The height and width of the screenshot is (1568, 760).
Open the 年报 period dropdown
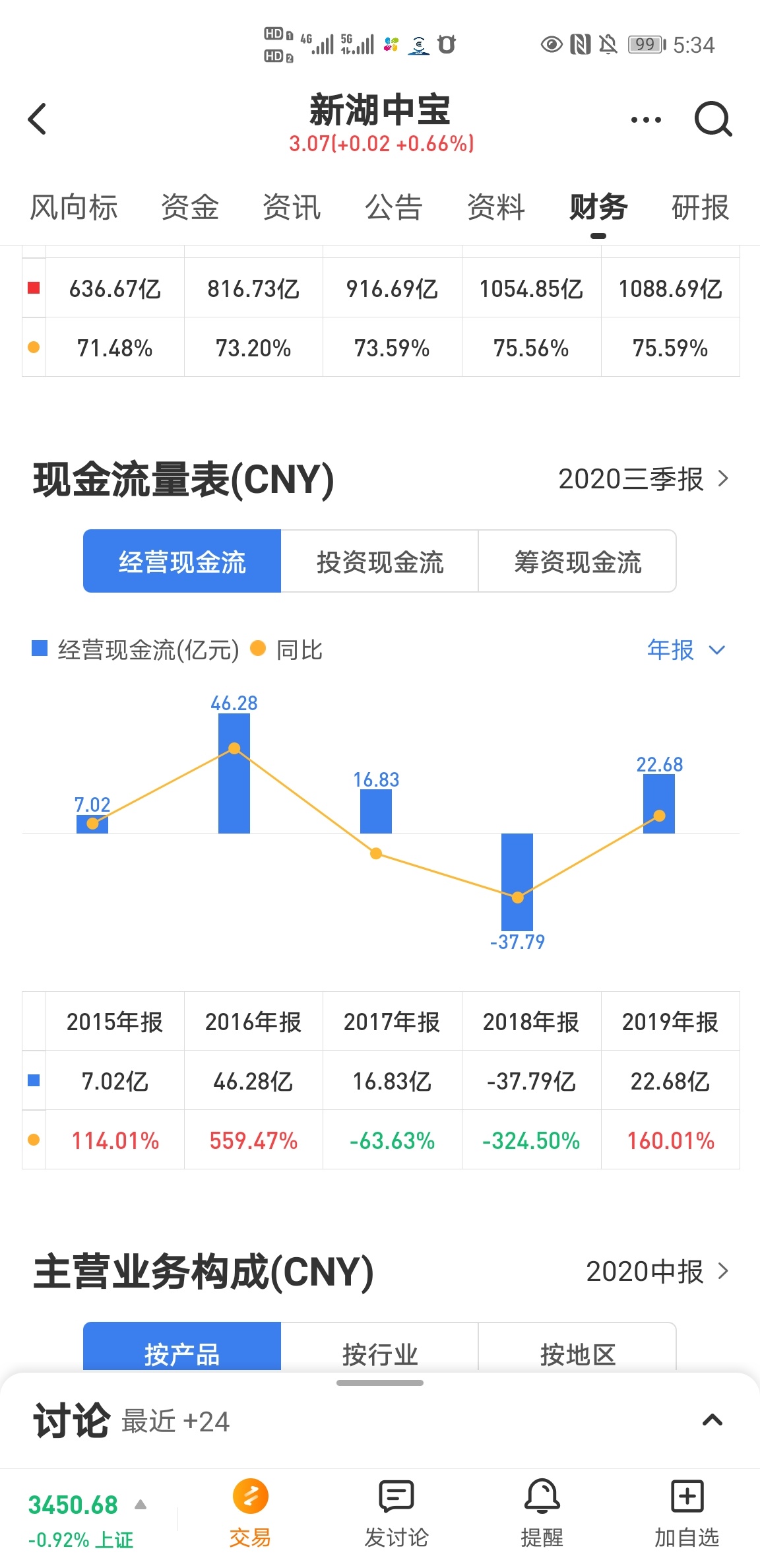(686, 650)
